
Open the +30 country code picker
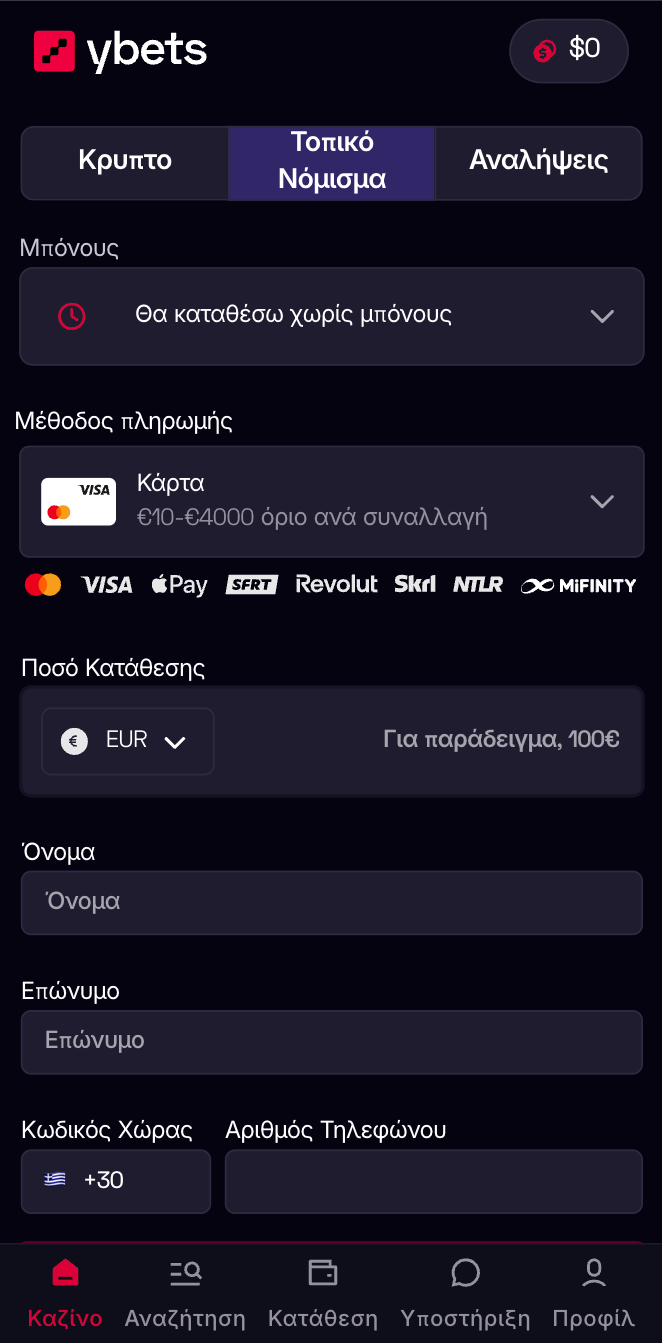pyautogui.click(x=116, y=1180)
